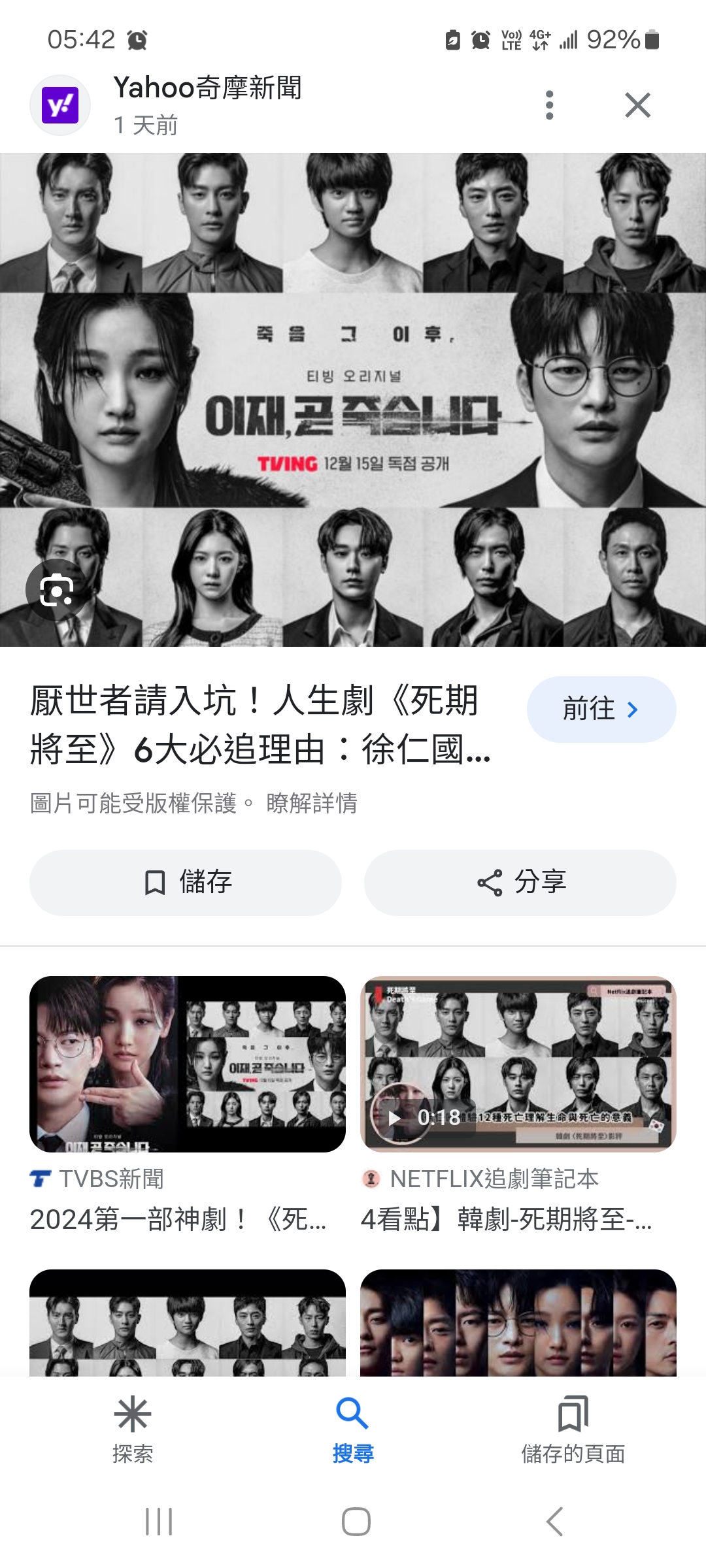
Task: Search this image with Lens icon
Action: coord(57,591)
